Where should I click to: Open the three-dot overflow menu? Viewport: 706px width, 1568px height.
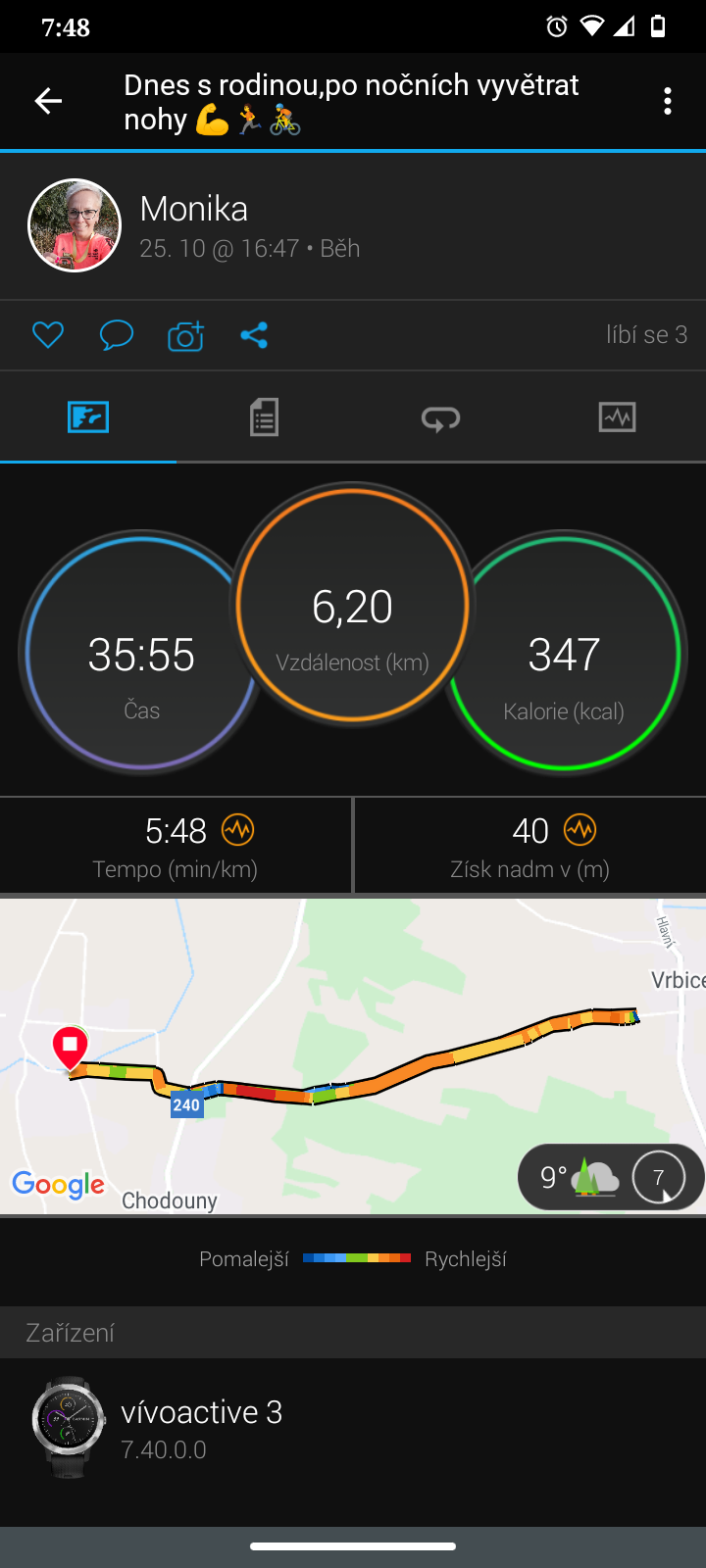point(668,101)
